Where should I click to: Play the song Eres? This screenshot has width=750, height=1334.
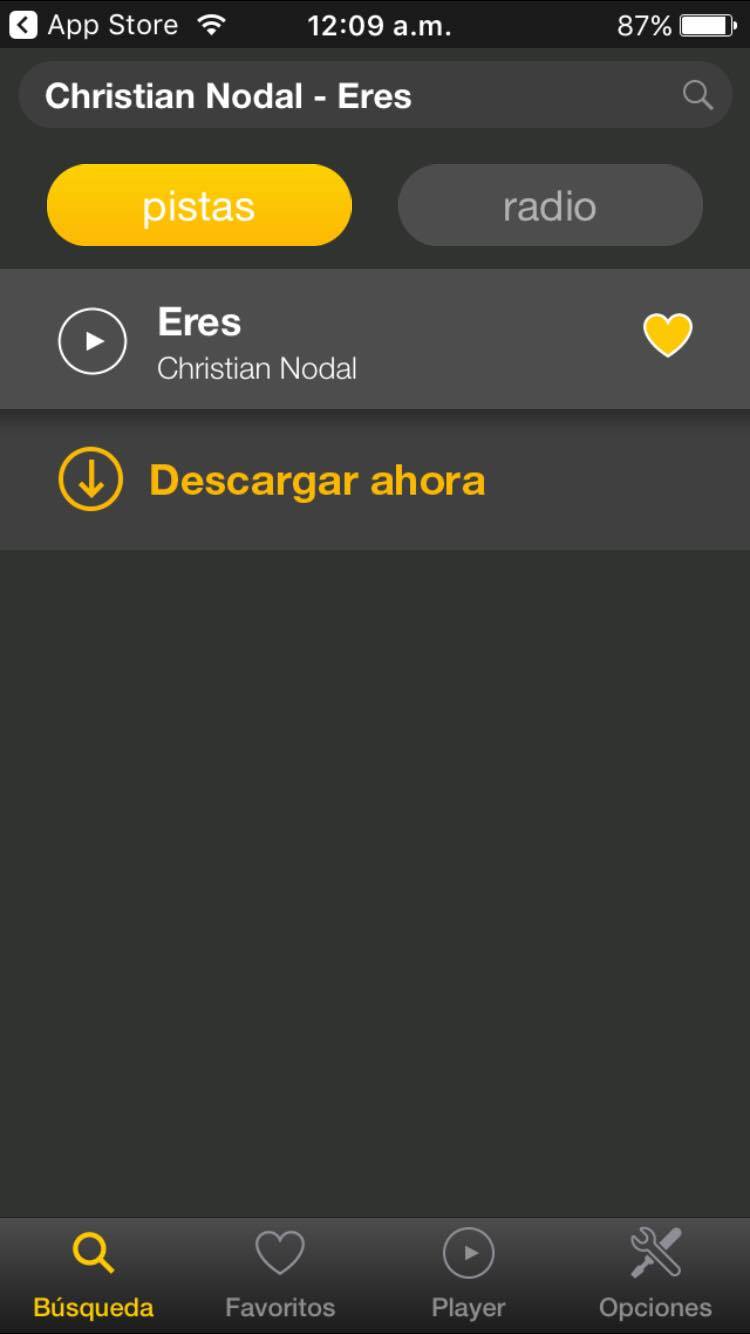click(x=93, y=341)
